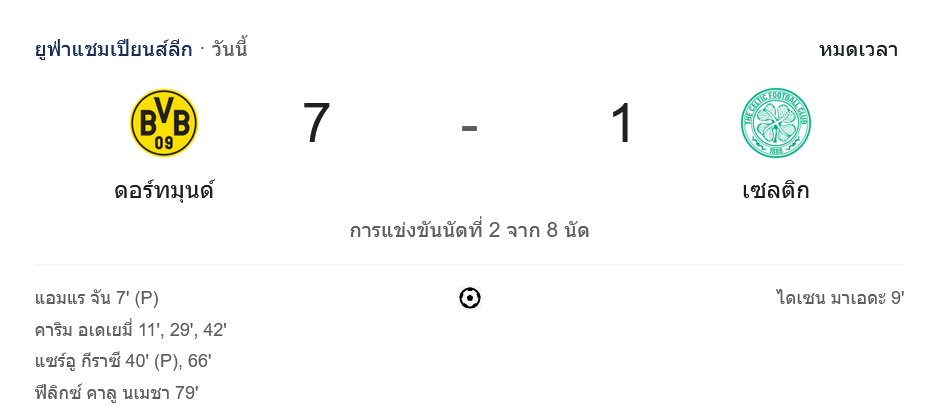This screenshot has width=939, height=419.
Task: Open the ดอร์ทมุนด์ team page
Action: [164, 190]
